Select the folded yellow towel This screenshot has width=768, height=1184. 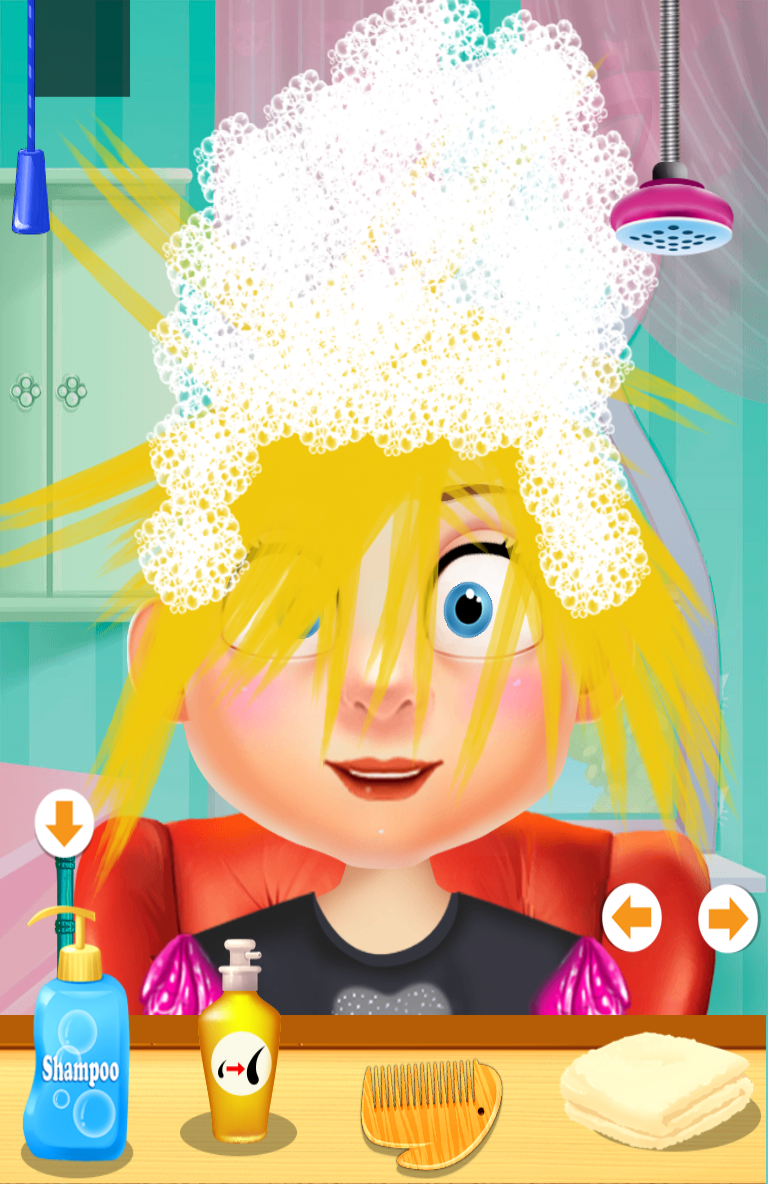pos(656,1085)
